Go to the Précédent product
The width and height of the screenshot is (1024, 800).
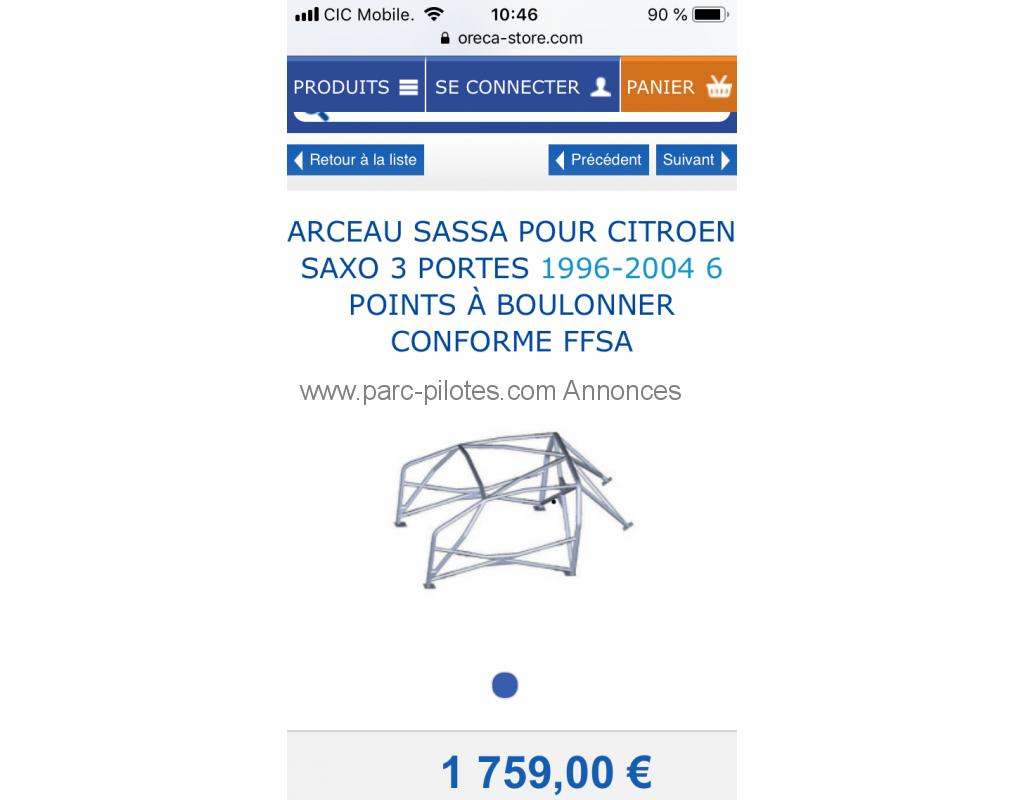[x=598, y=160]
